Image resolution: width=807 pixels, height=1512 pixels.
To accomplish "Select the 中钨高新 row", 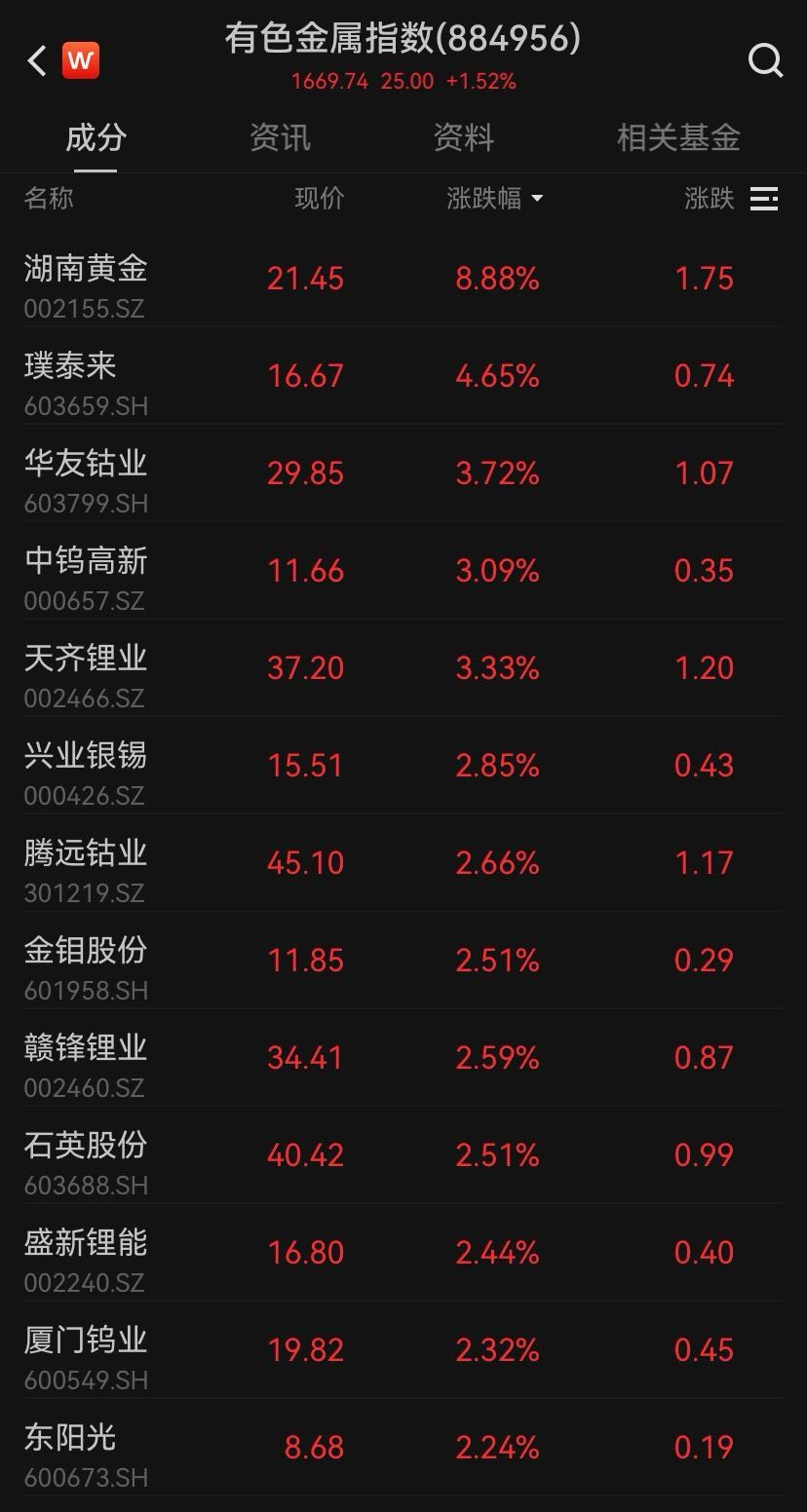I will coord(403,571).
